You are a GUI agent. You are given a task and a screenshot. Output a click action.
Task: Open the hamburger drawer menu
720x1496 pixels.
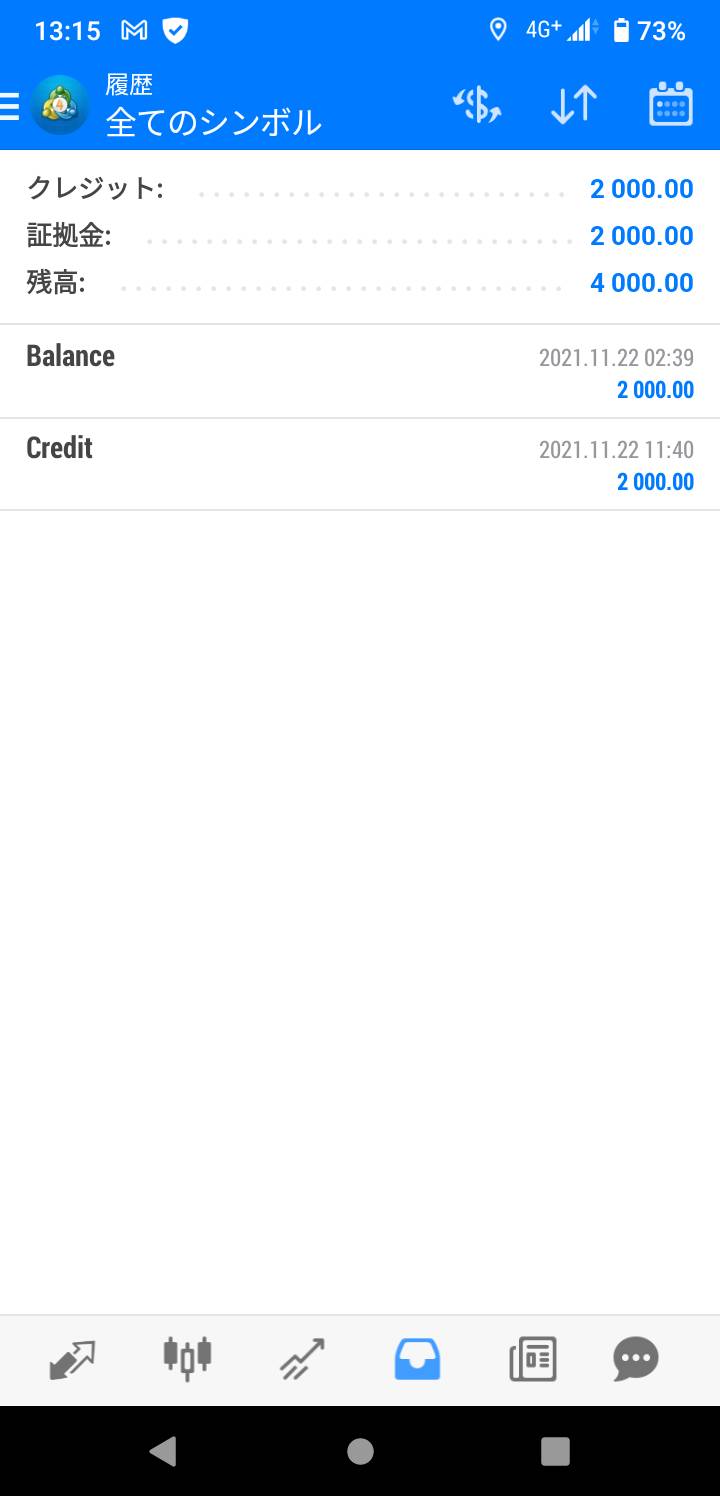(x=9, y=105)
